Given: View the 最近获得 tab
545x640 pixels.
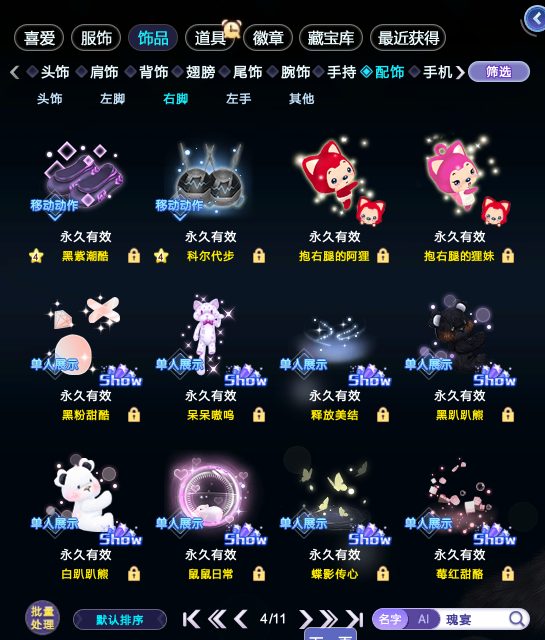Looking at the screenshot, I should (408, 38).
